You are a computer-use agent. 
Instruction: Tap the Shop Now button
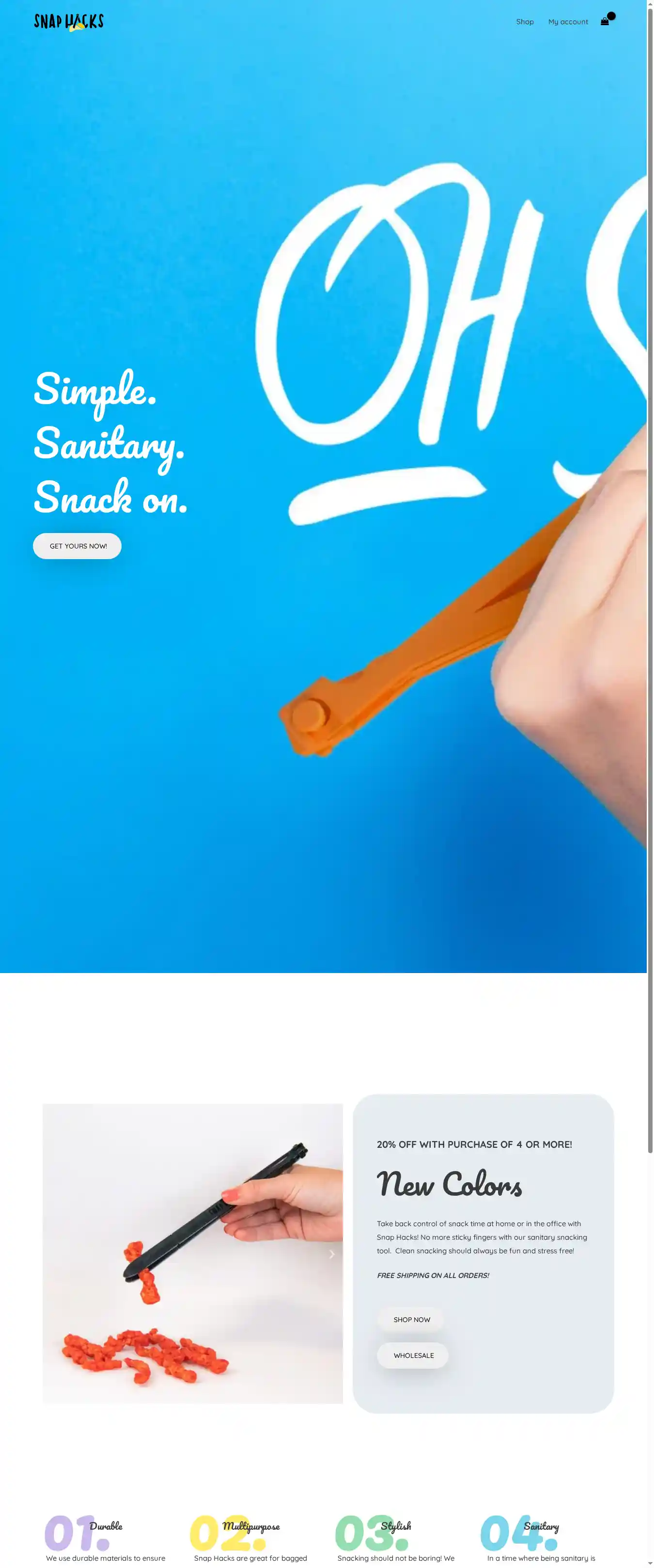click(x=412, y=1320)
